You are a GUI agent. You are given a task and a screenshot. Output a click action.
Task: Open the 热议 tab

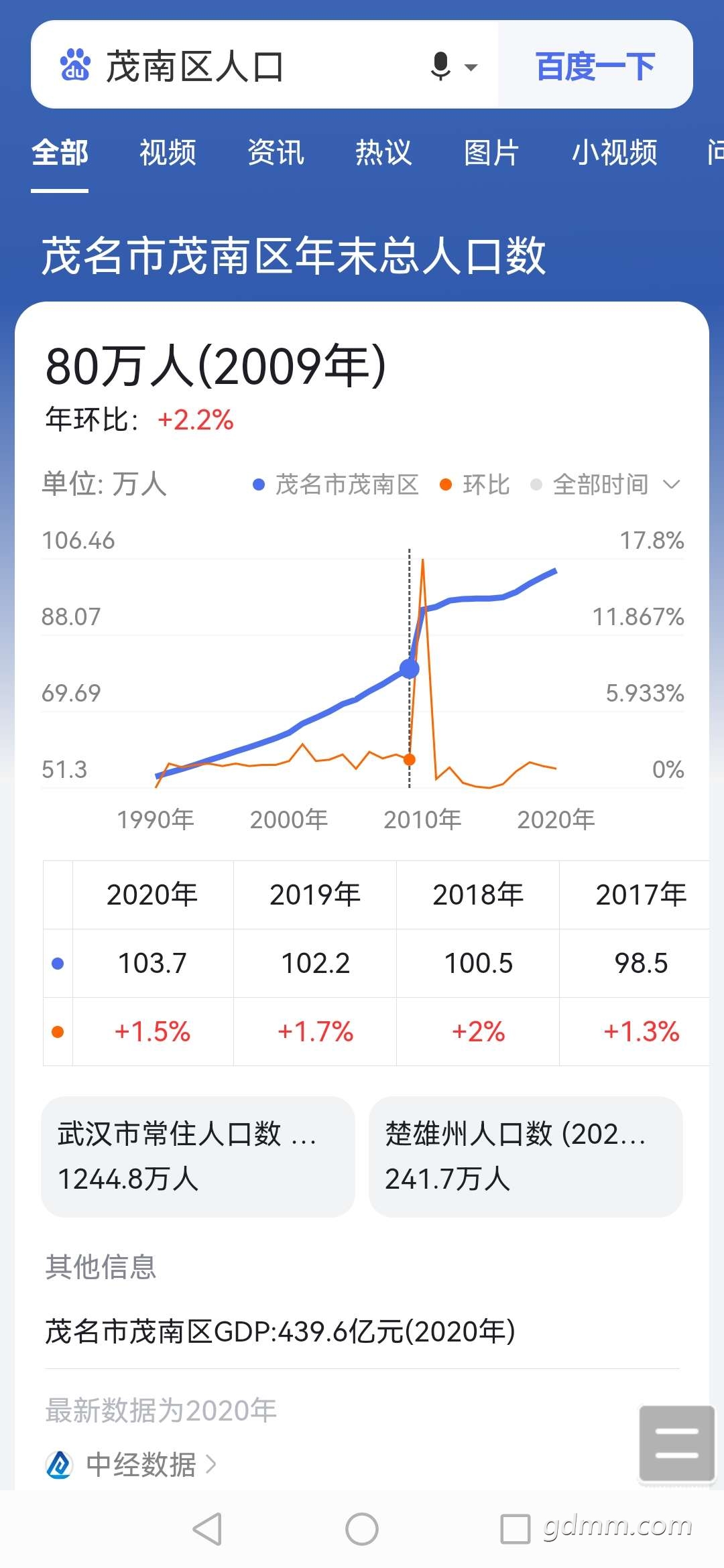pyautogui.click(x=383, y=153)
